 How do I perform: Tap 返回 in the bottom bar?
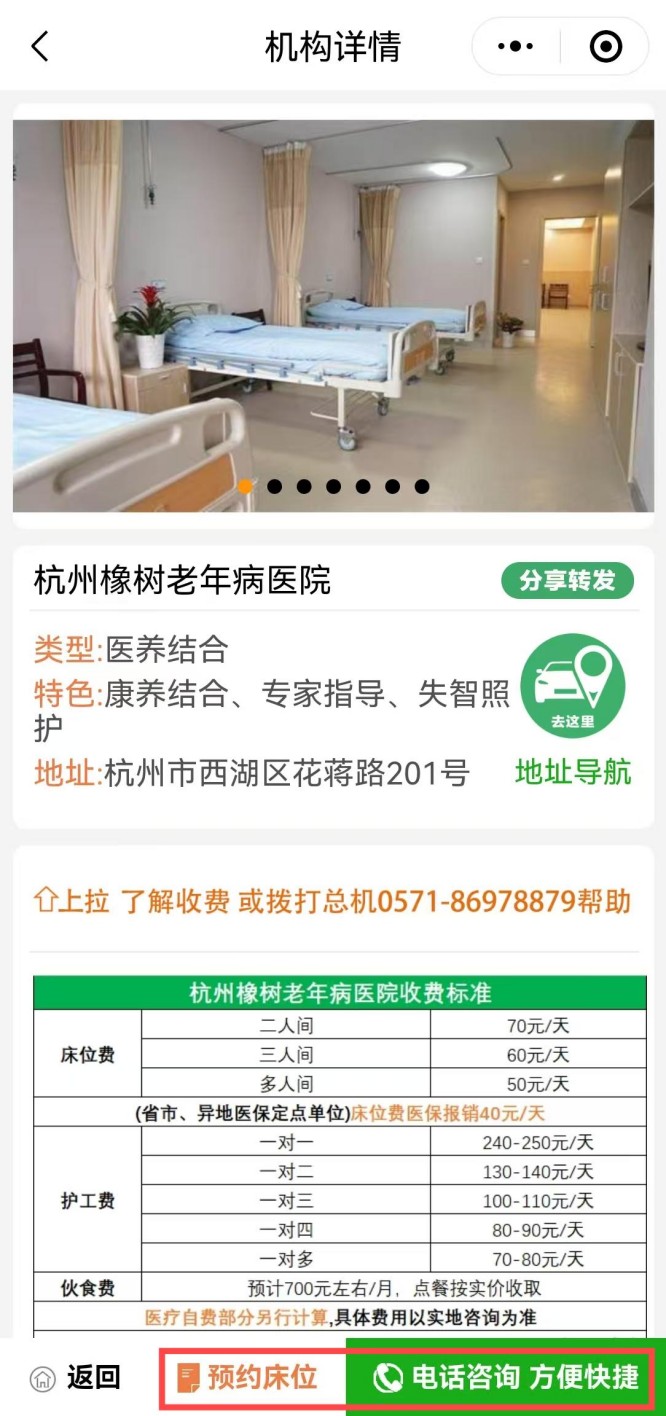click(76, 1378)
